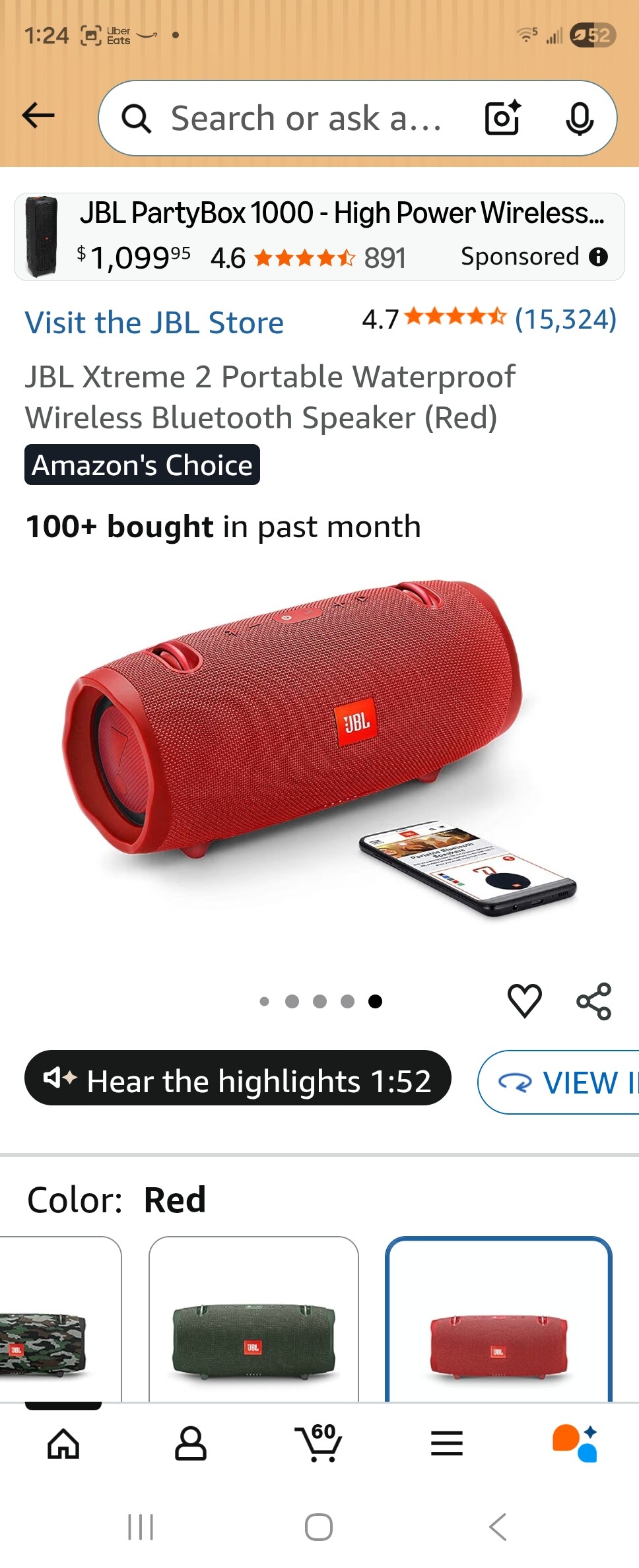The image size is (639, 1568).
Task: Add the speaker to a wish list
Action: (x=524, y=1000)
